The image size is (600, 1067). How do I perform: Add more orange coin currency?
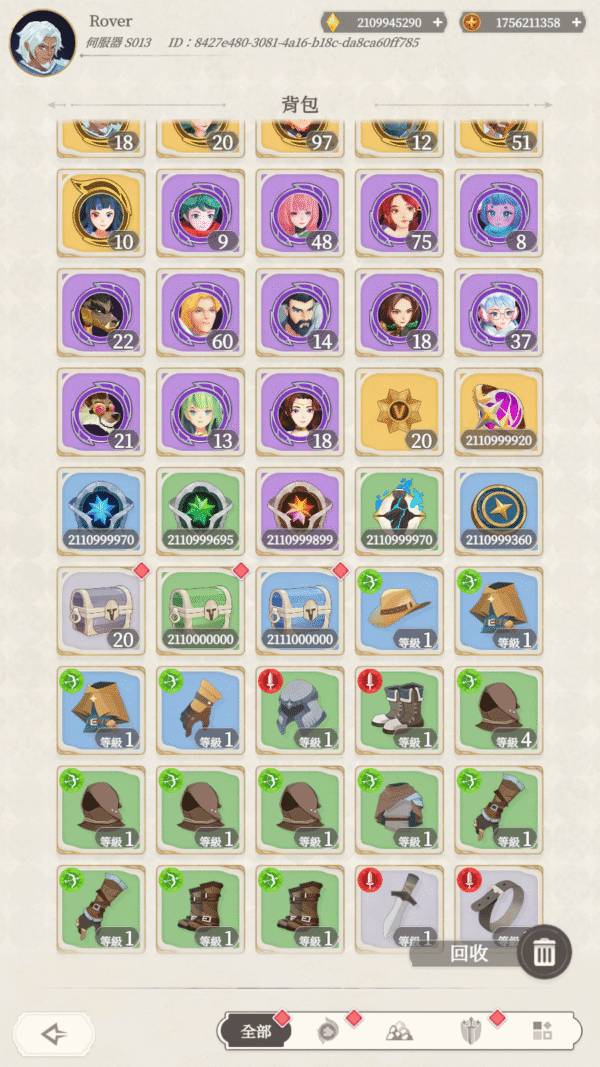(x=575, y=22)
